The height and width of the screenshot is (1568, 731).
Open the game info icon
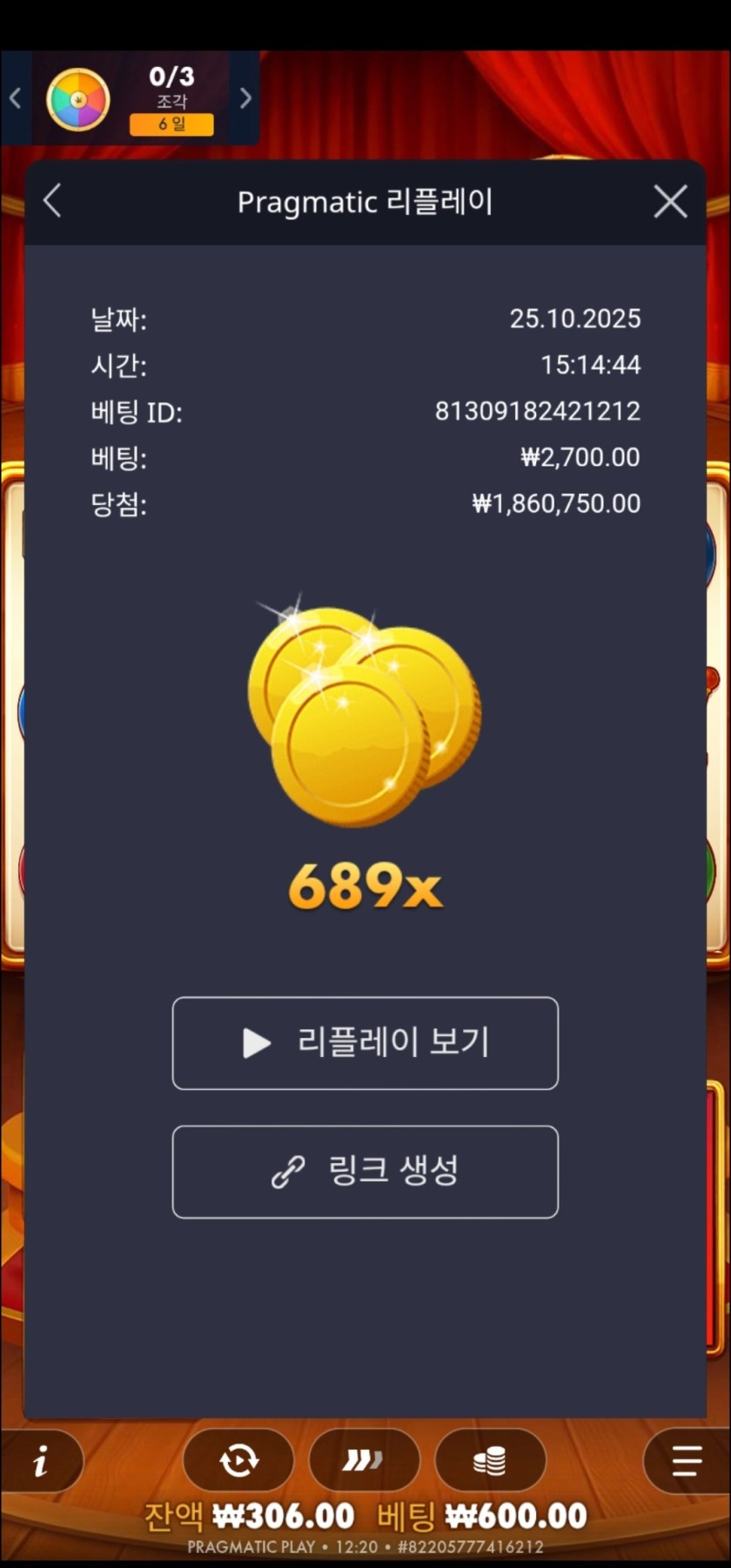41,1462
